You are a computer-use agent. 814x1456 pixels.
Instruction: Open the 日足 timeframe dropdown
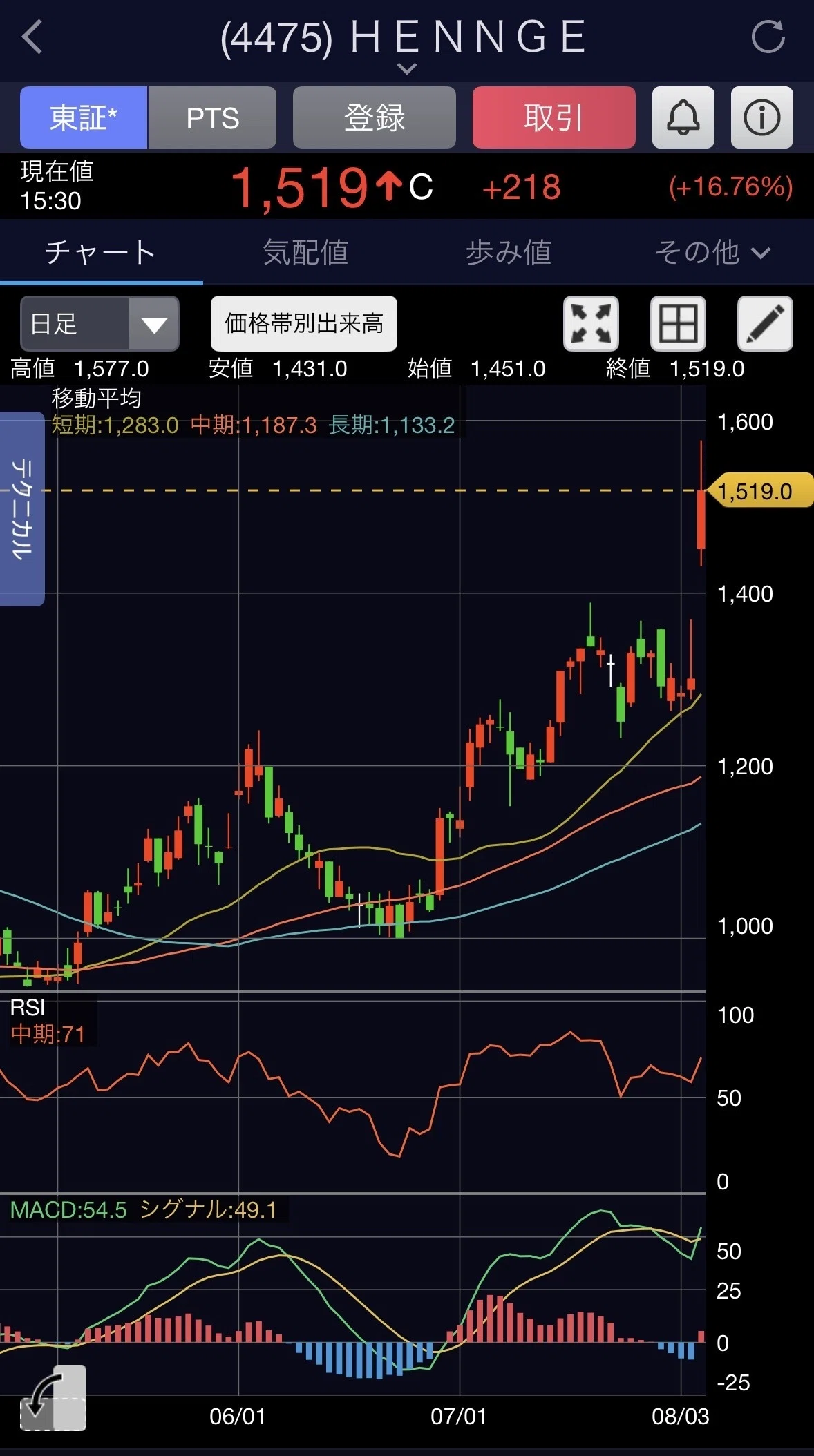pos(100,324)
